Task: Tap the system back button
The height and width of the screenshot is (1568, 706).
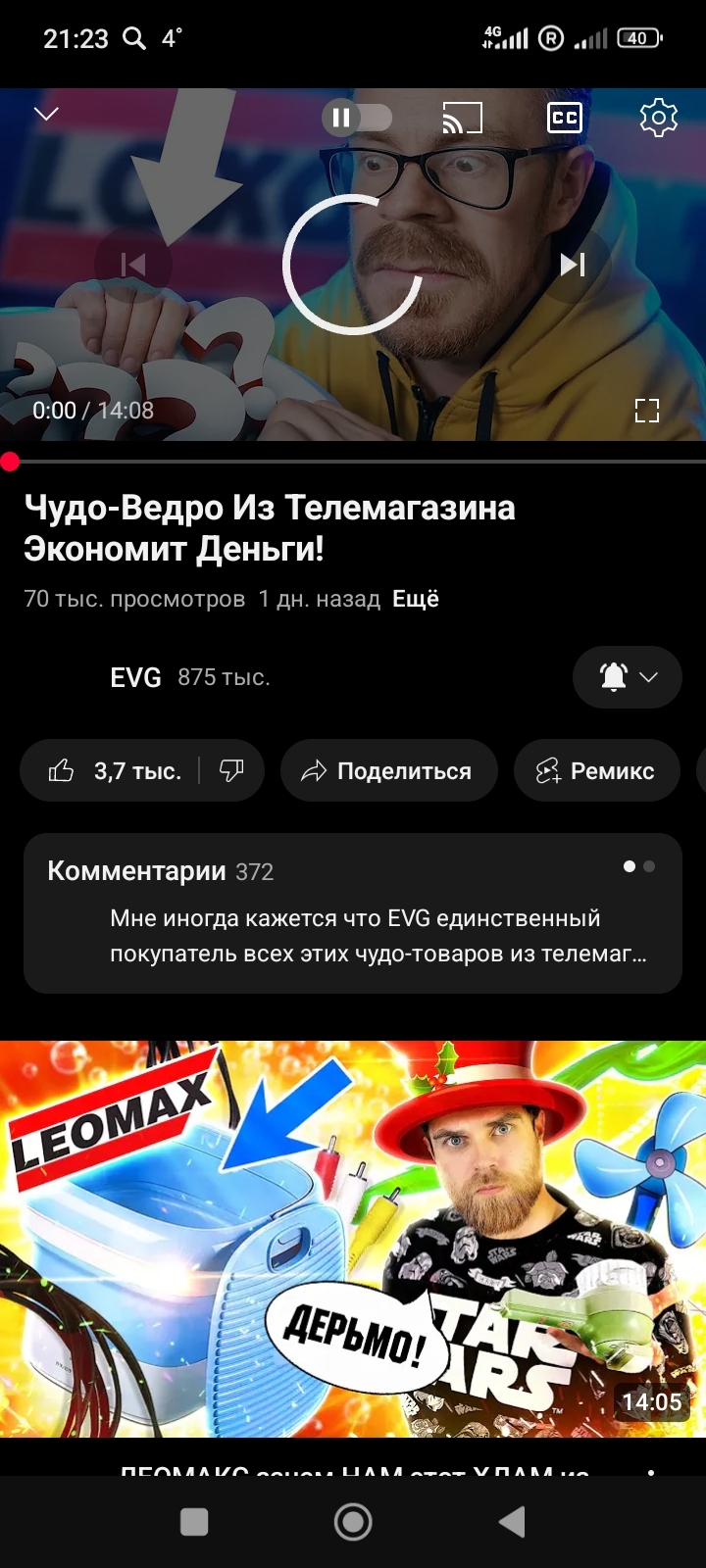Action: [512, 1522]
